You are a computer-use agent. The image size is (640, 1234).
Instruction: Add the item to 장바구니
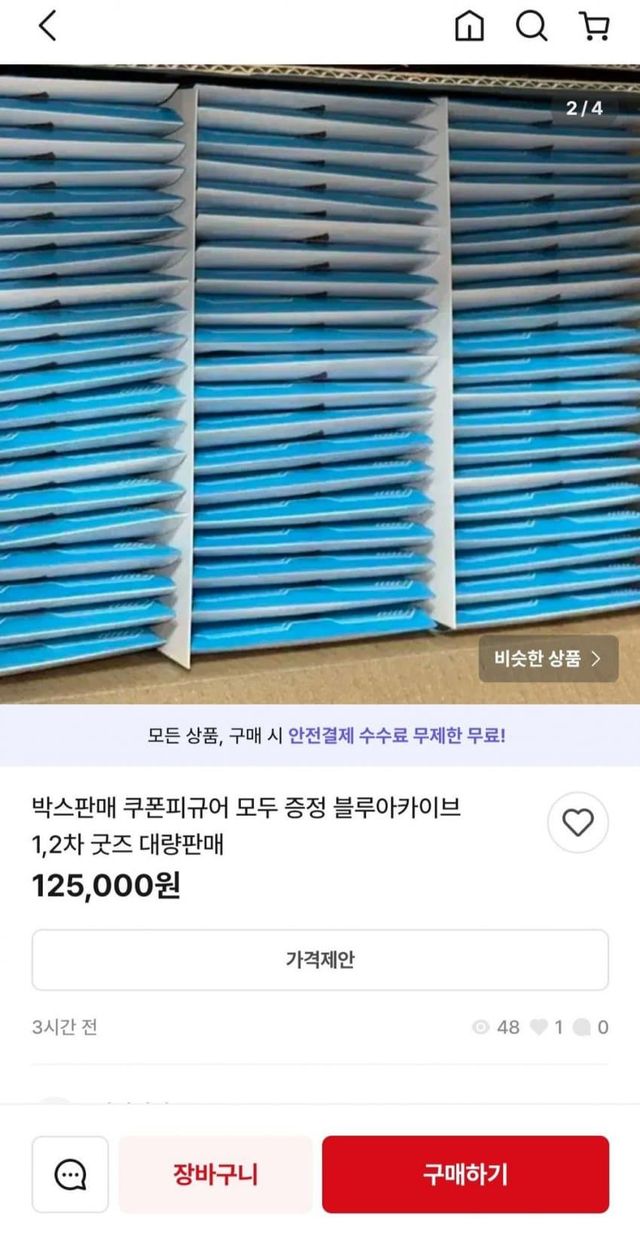215,1174
